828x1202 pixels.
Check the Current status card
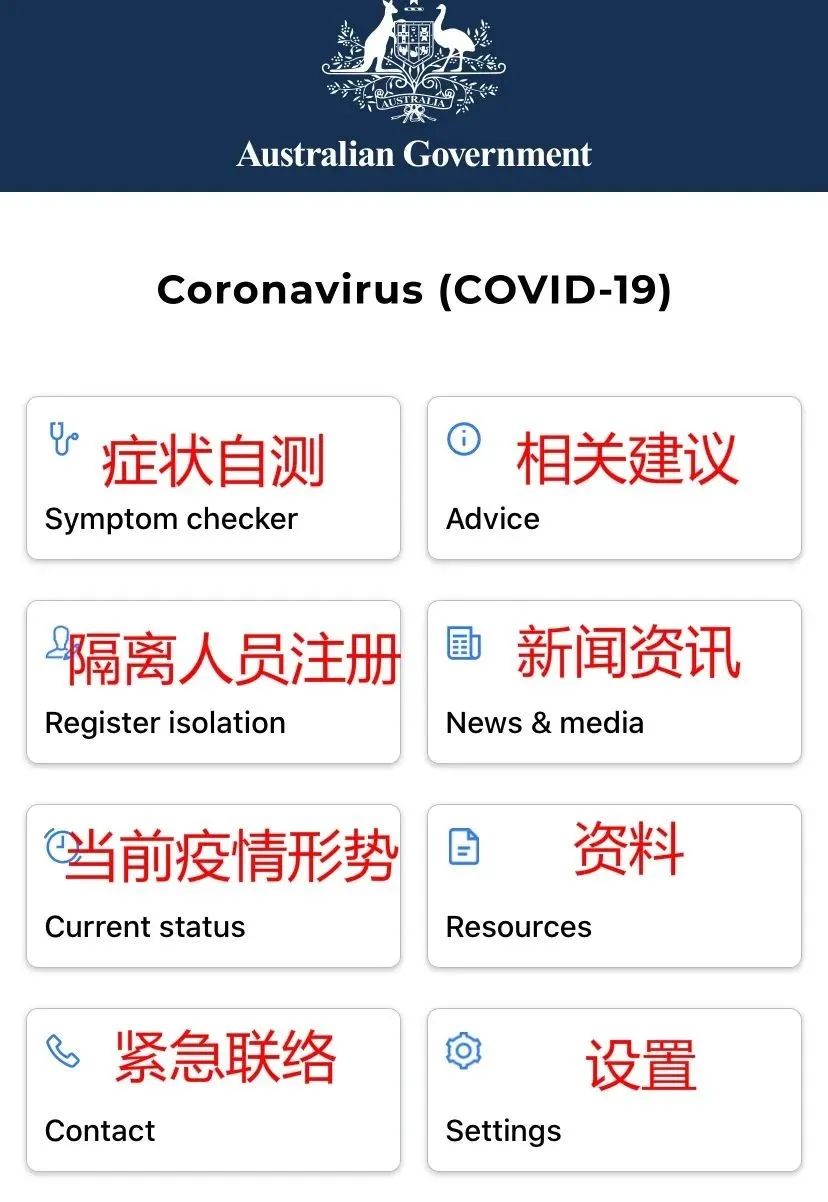tap(213, 886)
